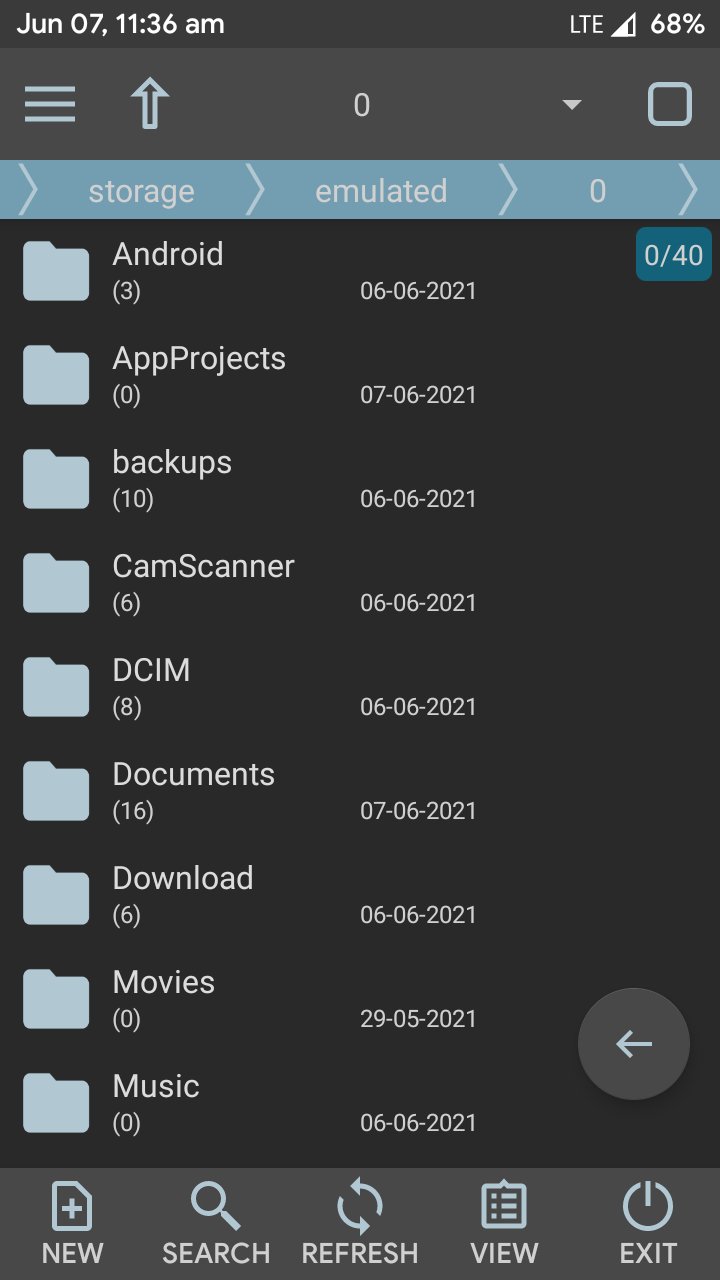
Task: Open the CamScanner folder
Action: [204, 580]
